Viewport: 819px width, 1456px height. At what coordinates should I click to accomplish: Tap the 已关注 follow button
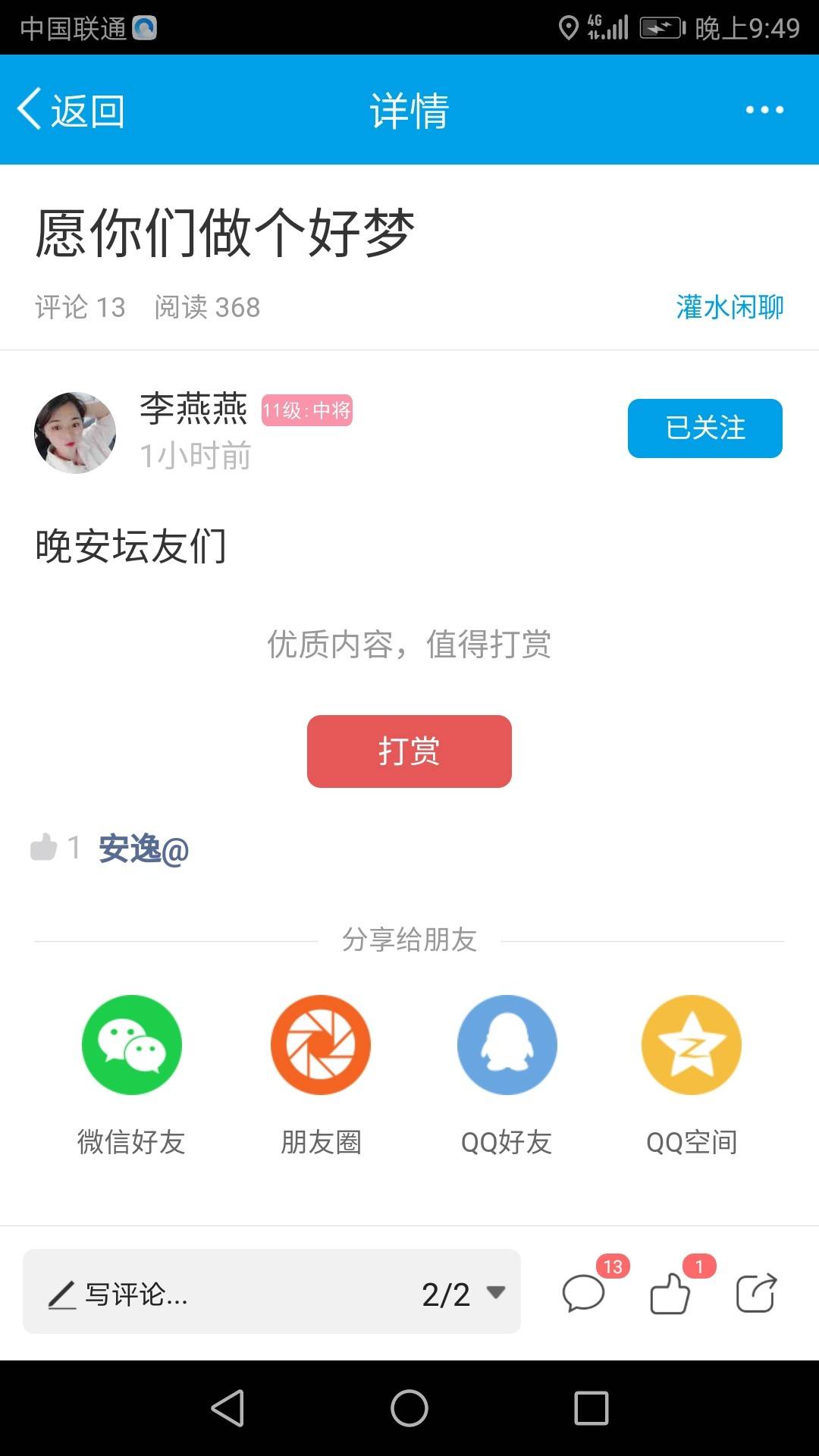(x=704, y=428)
